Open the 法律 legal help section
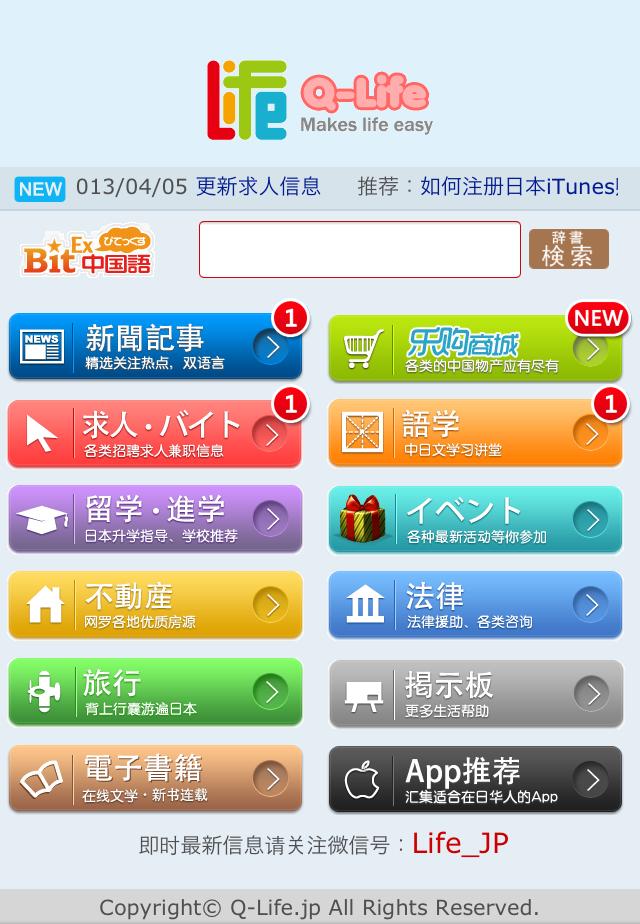The width and height of the screenshot is (640, 924). tap(475, 605)
